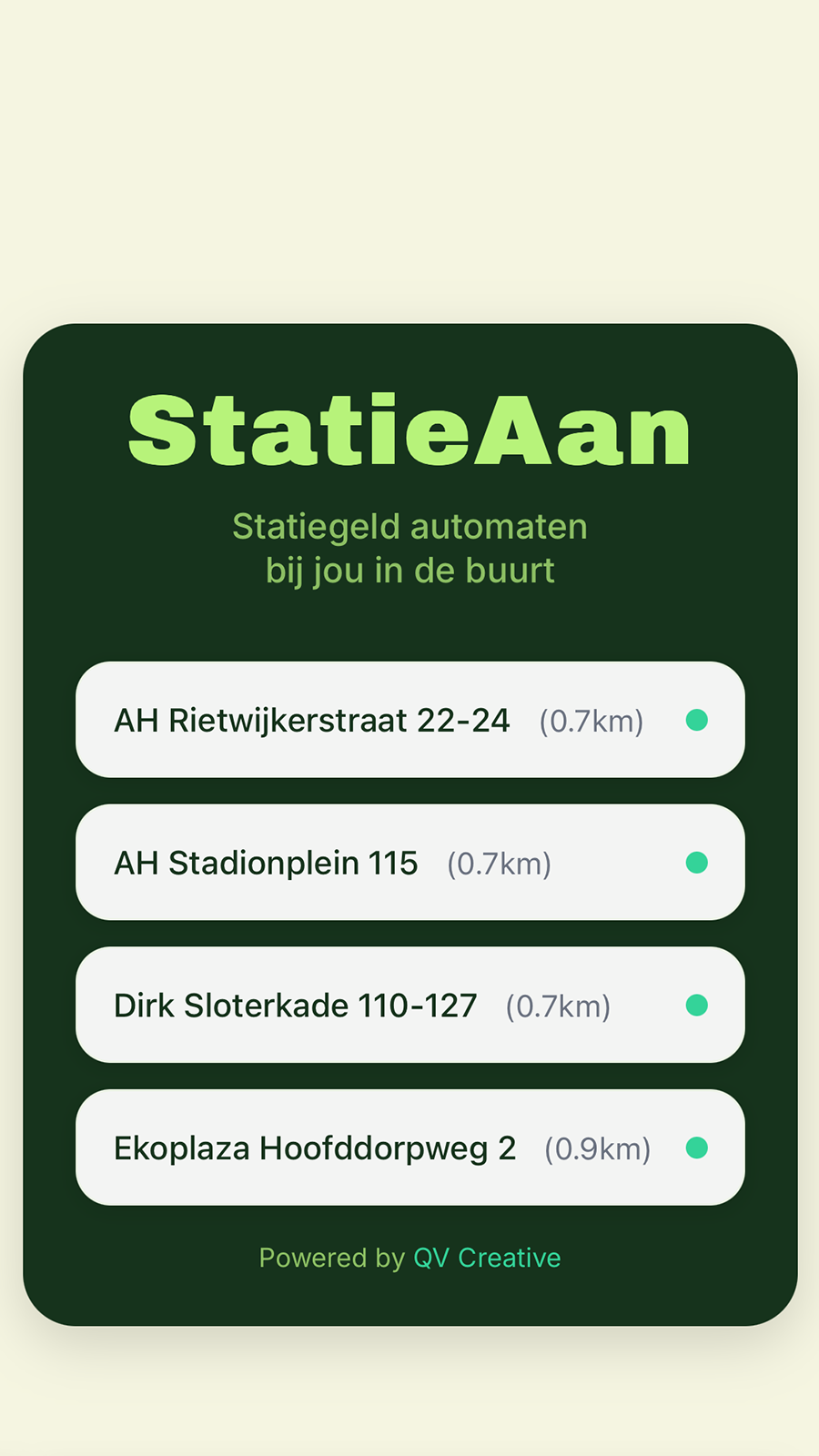Open AH Rietwijkerstraat 22-24 location
Image resolution: width=819 pixels, height=1456 pixels.
[x=409, y=720]
